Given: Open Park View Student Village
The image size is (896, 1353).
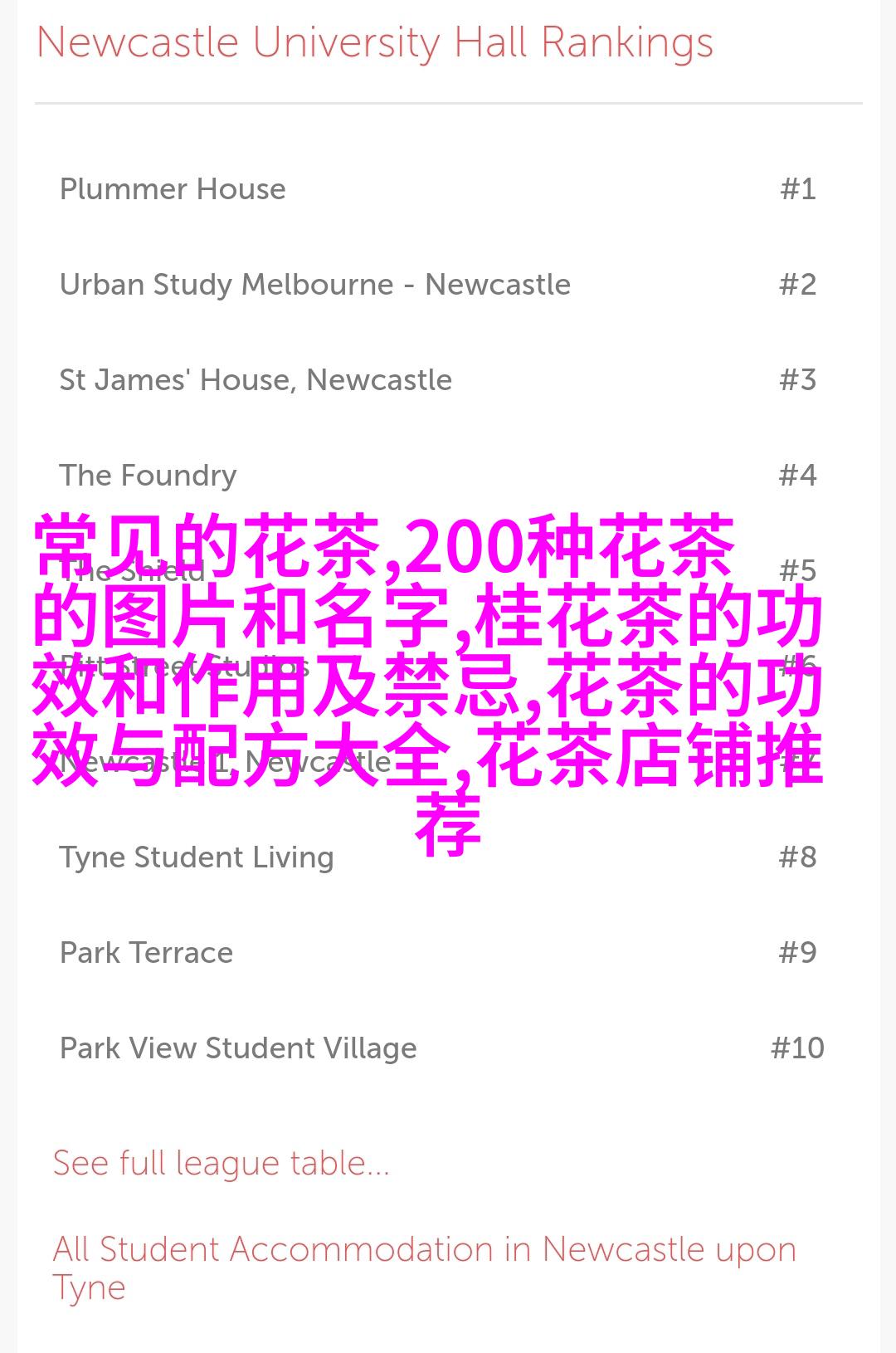Looking at the screenshot, I should [x=238, y=1048].
